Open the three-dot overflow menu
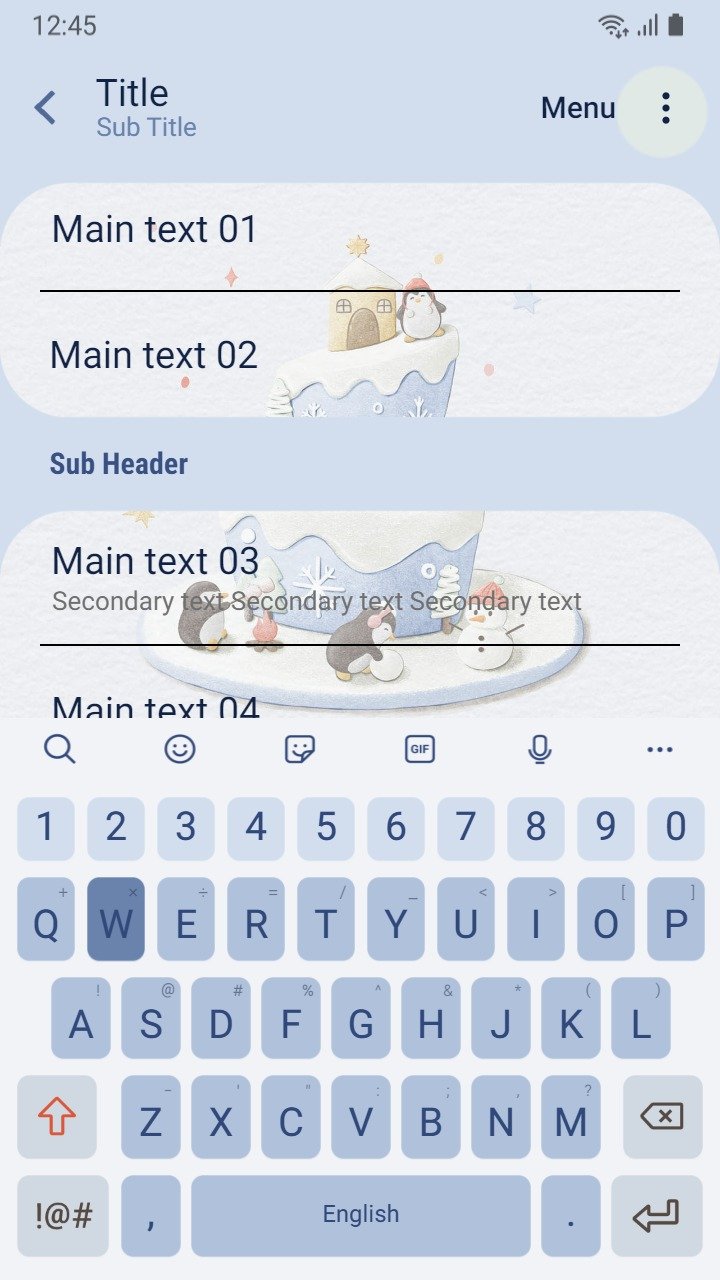This screenshot has height=1280, width=720. (x=664, y=109)
